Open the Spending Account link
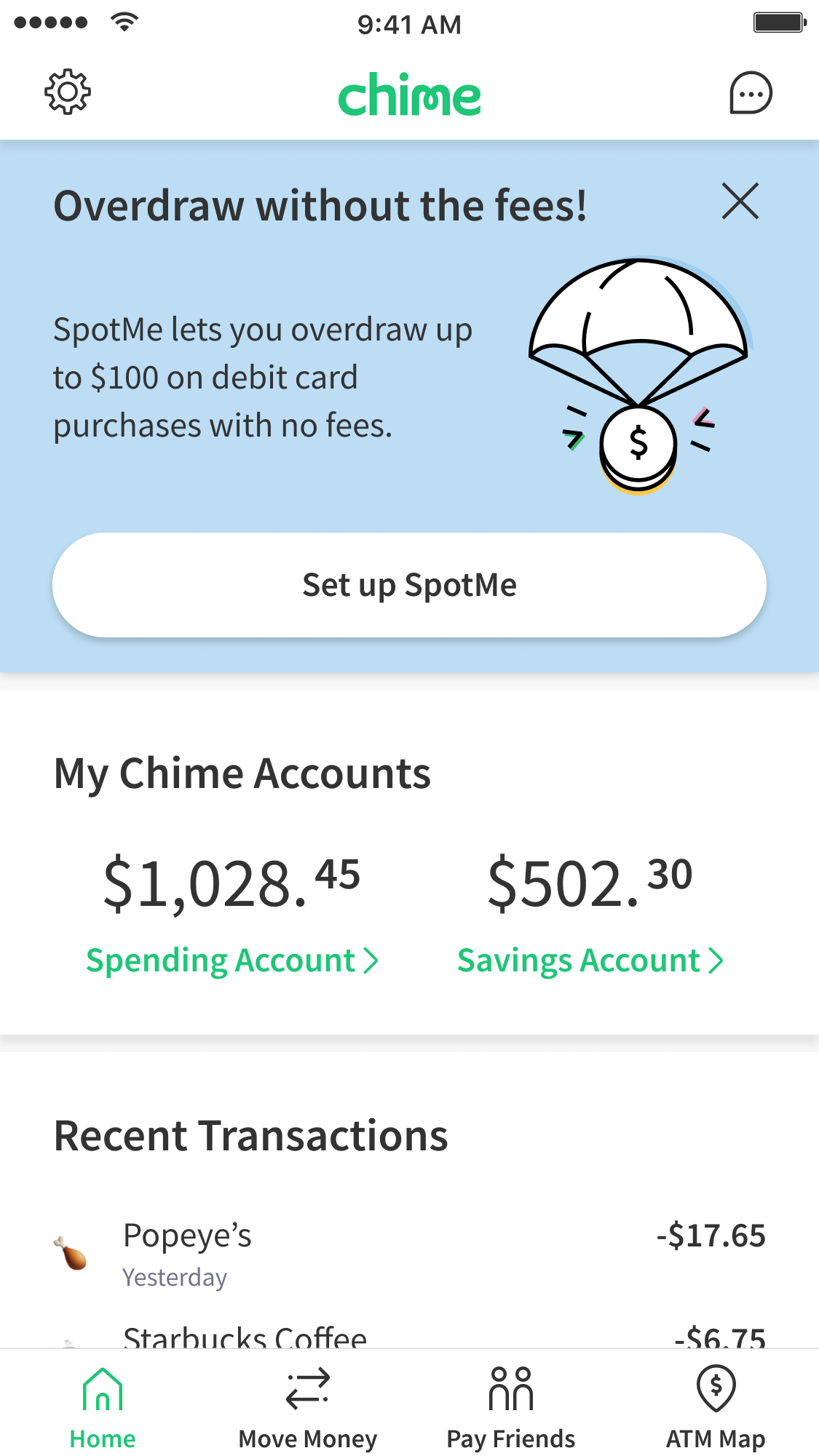819x1456 pixels. tap(221, 960)
